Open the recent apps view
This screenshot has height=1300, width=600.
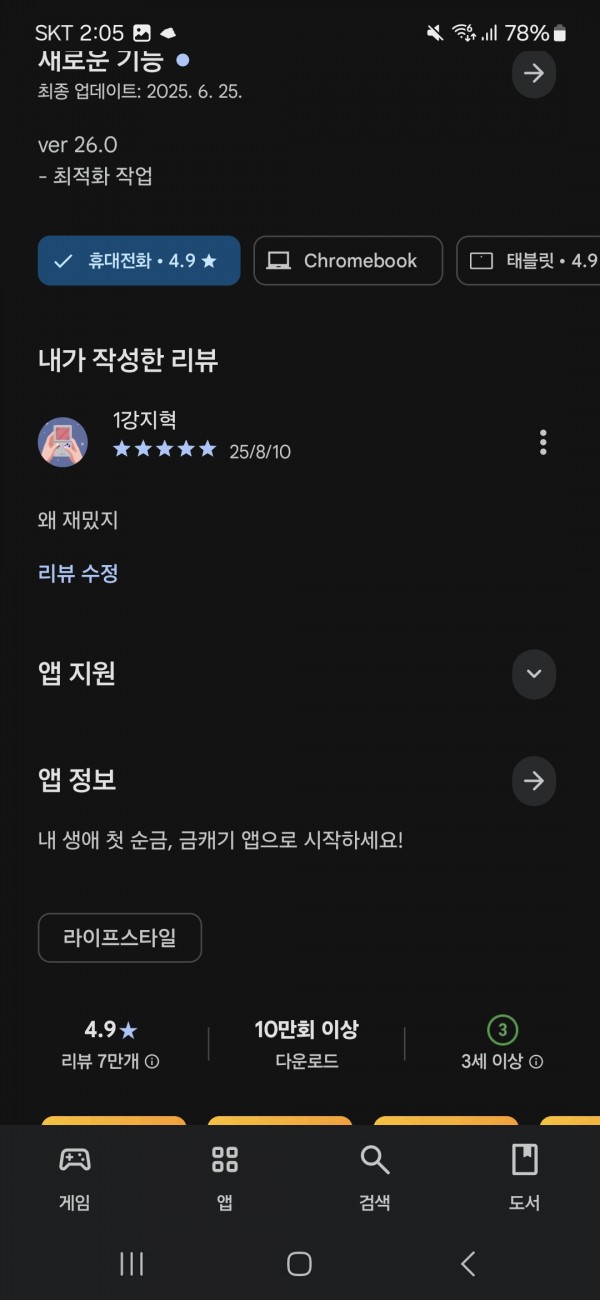click(x=131, y=1264)
